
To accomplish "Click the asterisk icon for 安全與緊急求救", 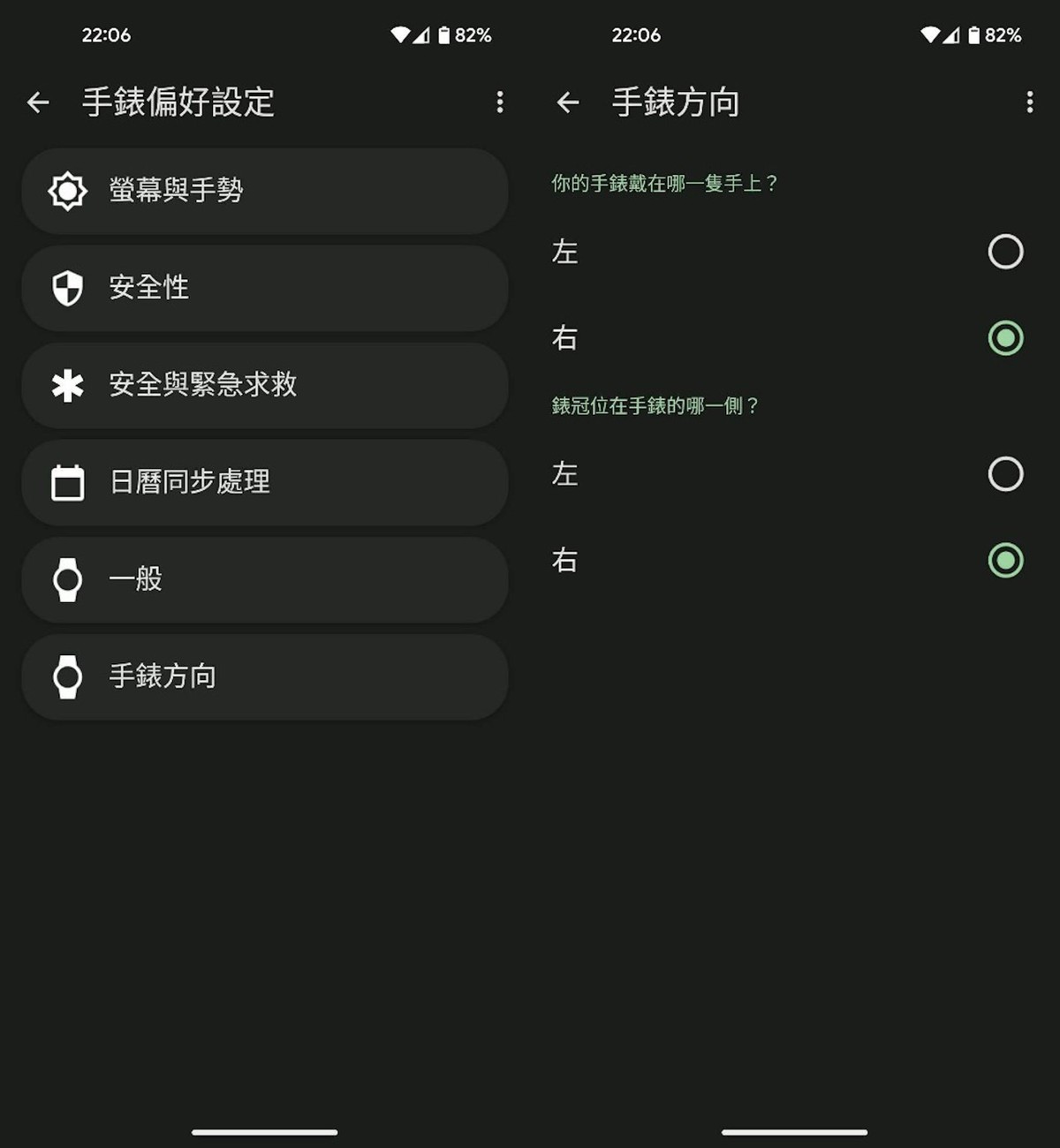I will pyautogui.click(x=66, y=386).
